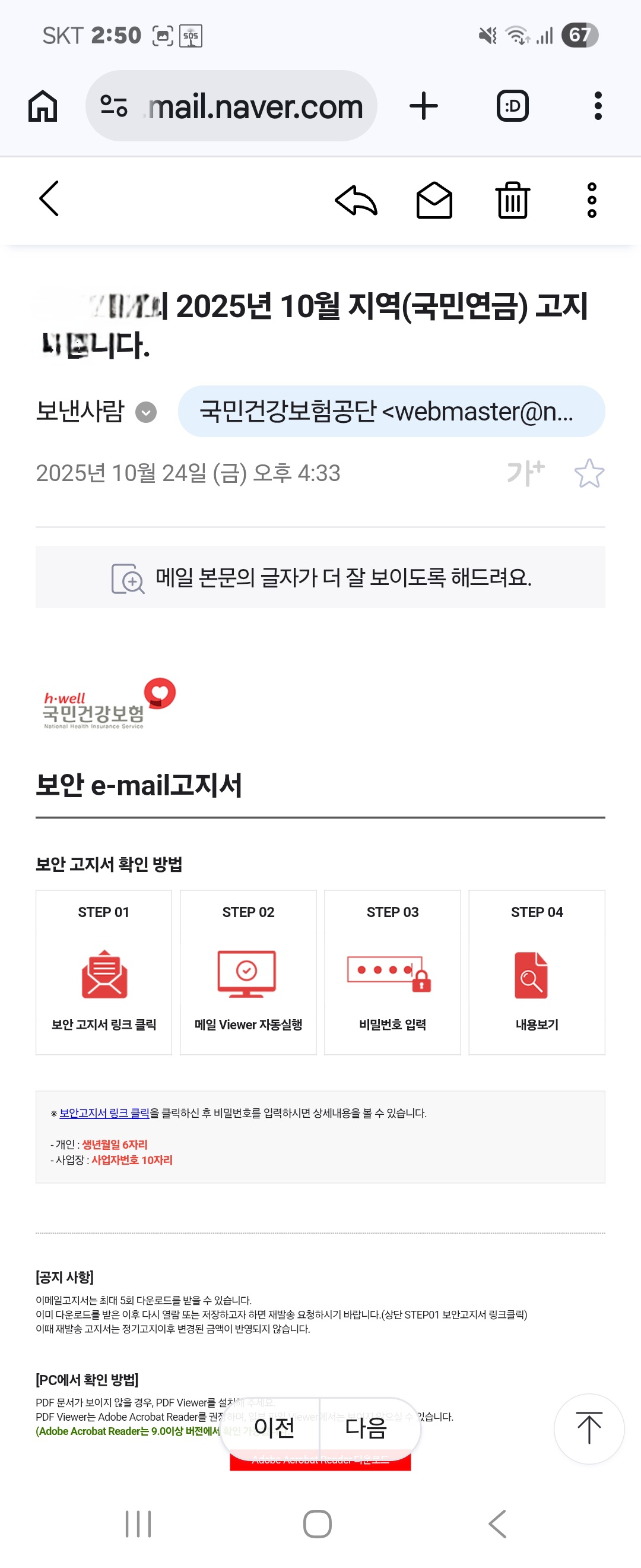Enable enlarged mail text banner

click(x=320, y=577)
